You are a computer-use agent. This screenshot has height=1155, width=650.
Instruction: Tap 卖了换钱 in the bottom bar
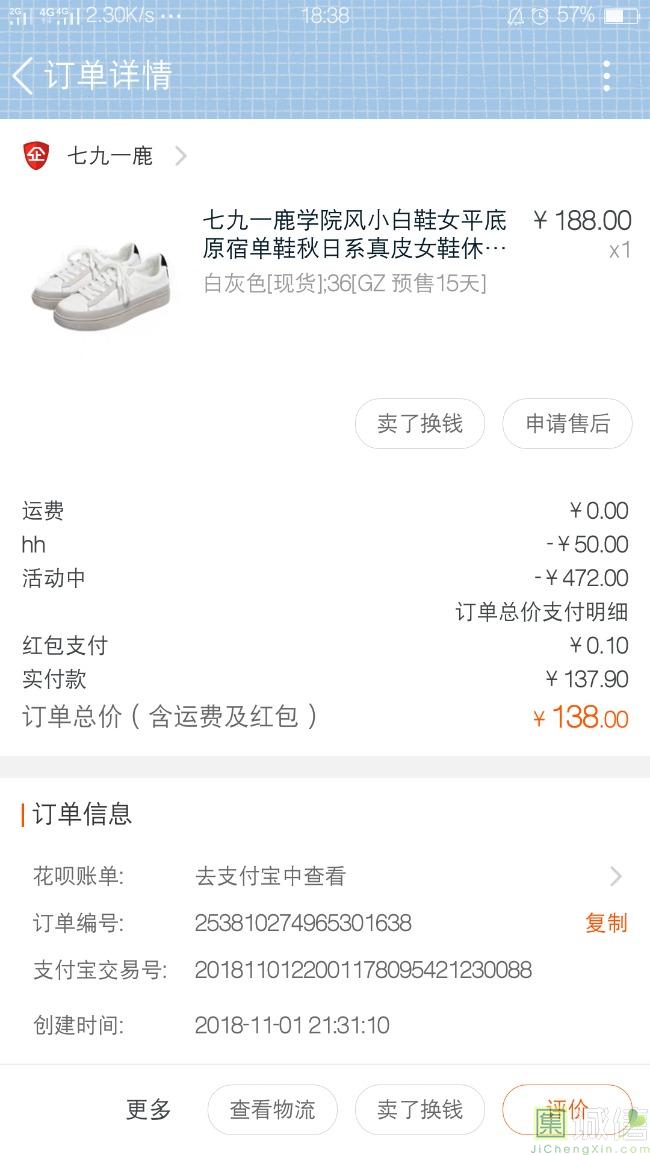pos(420,1109)
